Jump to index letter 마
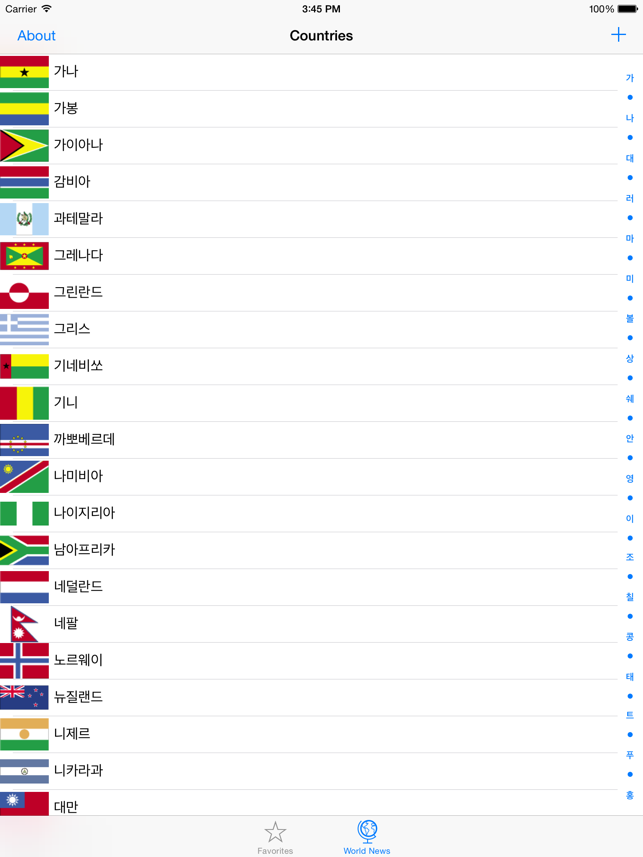The image size is (643, 857). (x=629, y=239)
